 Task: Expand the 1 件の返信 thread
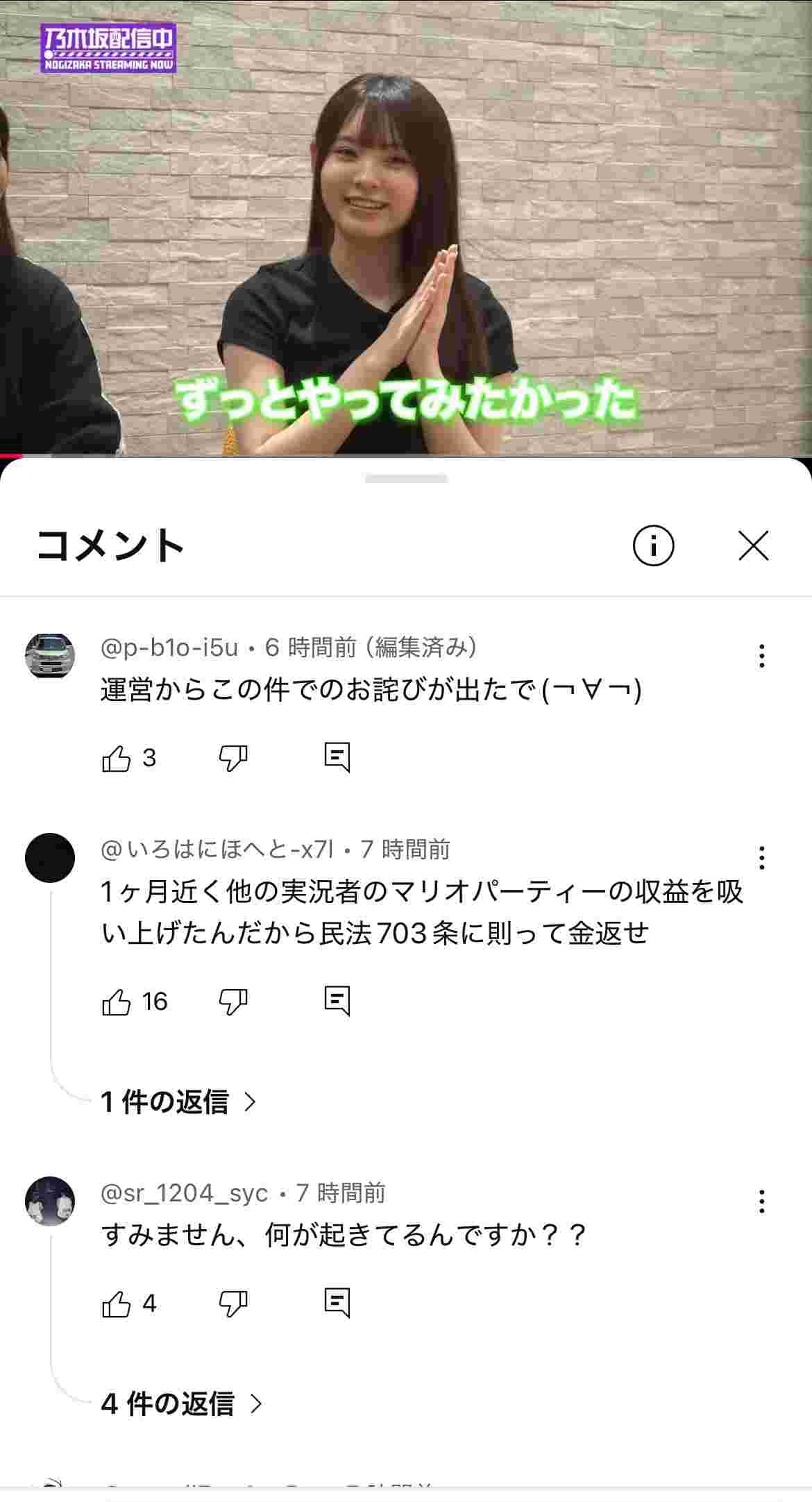pyautogui.click(x=178, y=1102)
